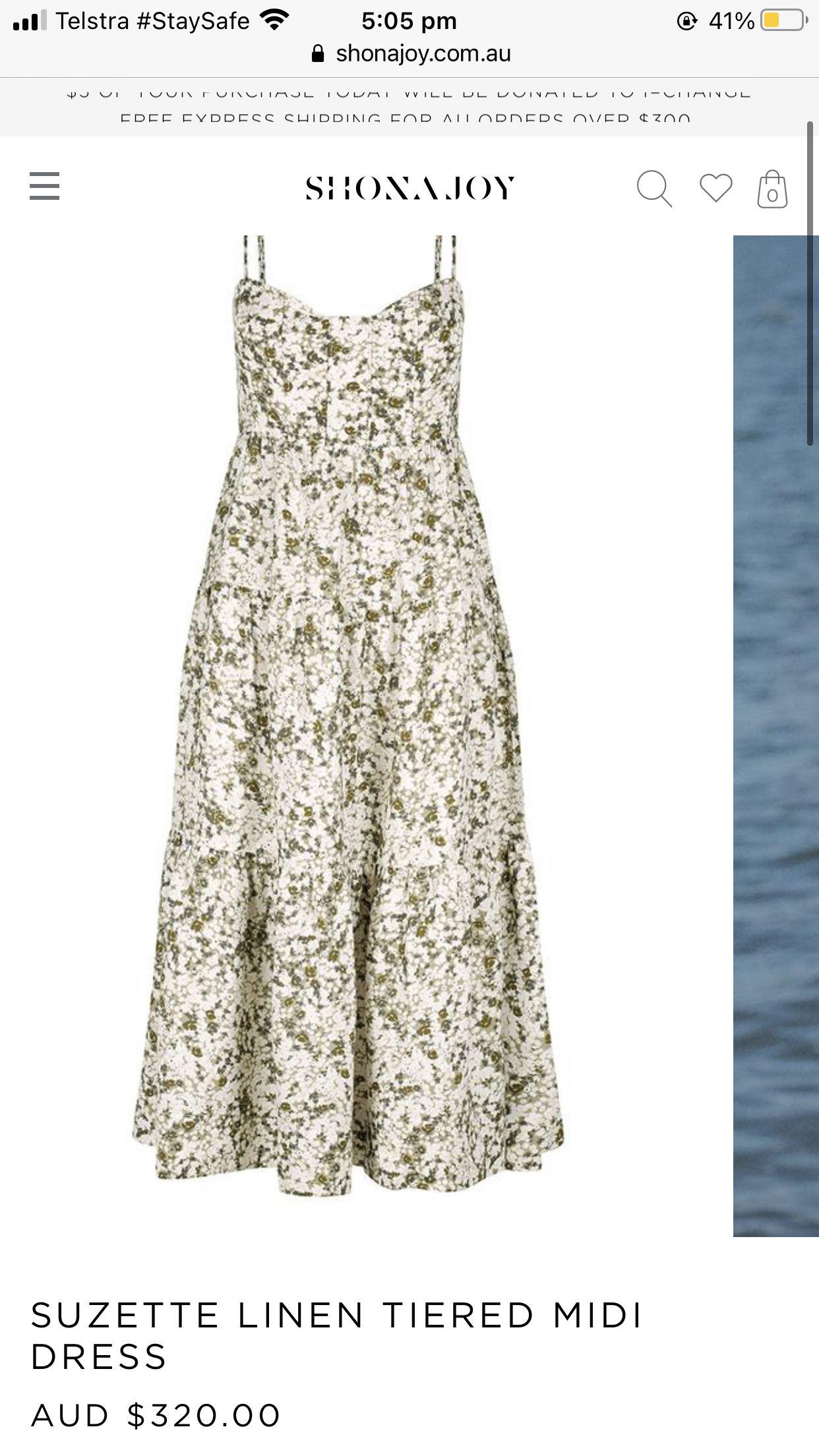Tap the shonajoy.com.au address bar
Screen dimensions: 819x1456
click(x=410, y=53)
